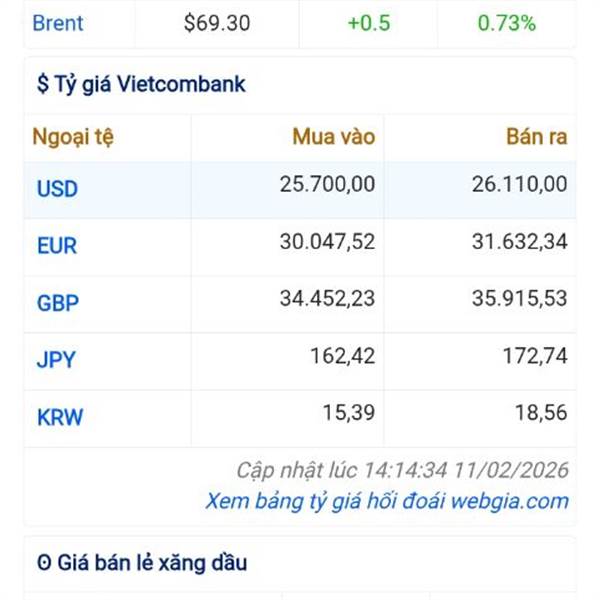View EUR exchange rate details

57,246
